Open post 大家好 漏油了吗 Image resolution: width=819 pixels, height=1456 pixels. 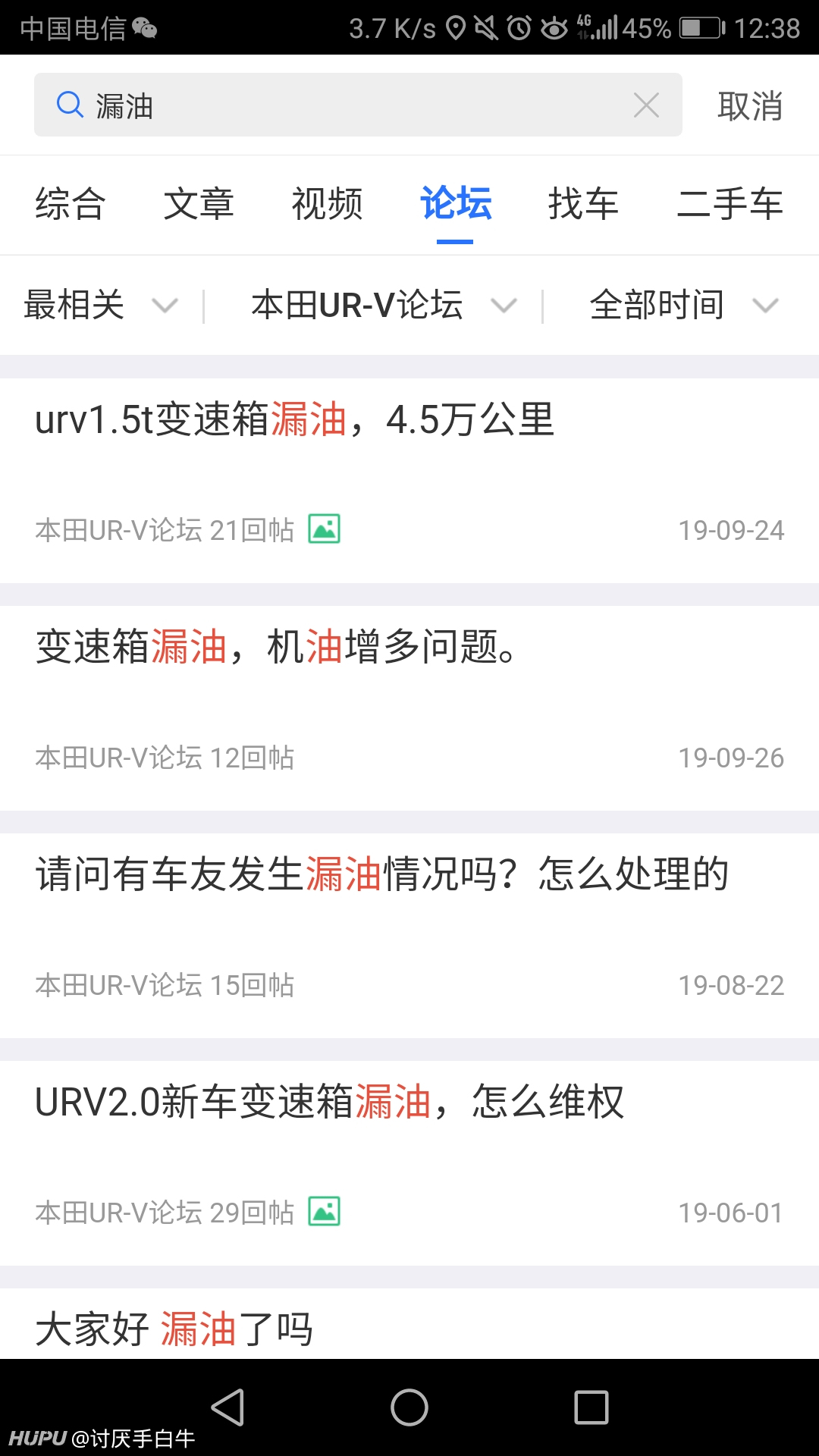click(409, 1324)
